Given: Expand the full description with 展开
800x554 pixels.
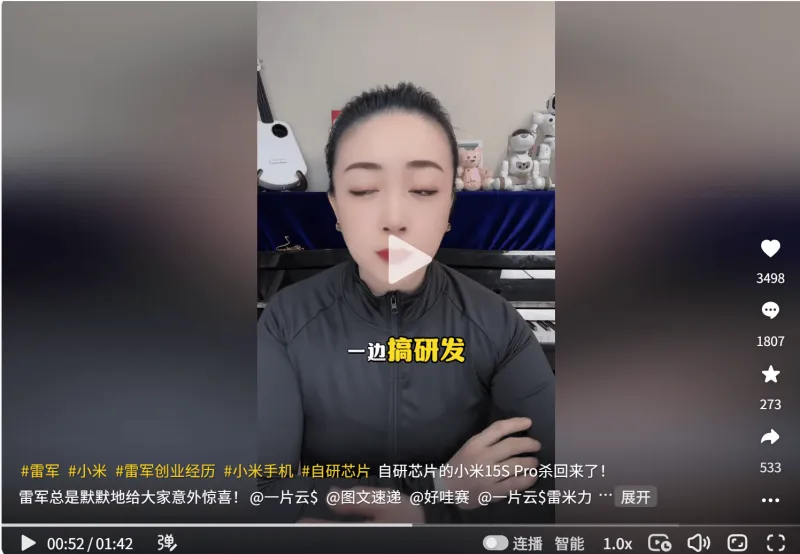Looking at the screenshot, I should tap(636, 497).
